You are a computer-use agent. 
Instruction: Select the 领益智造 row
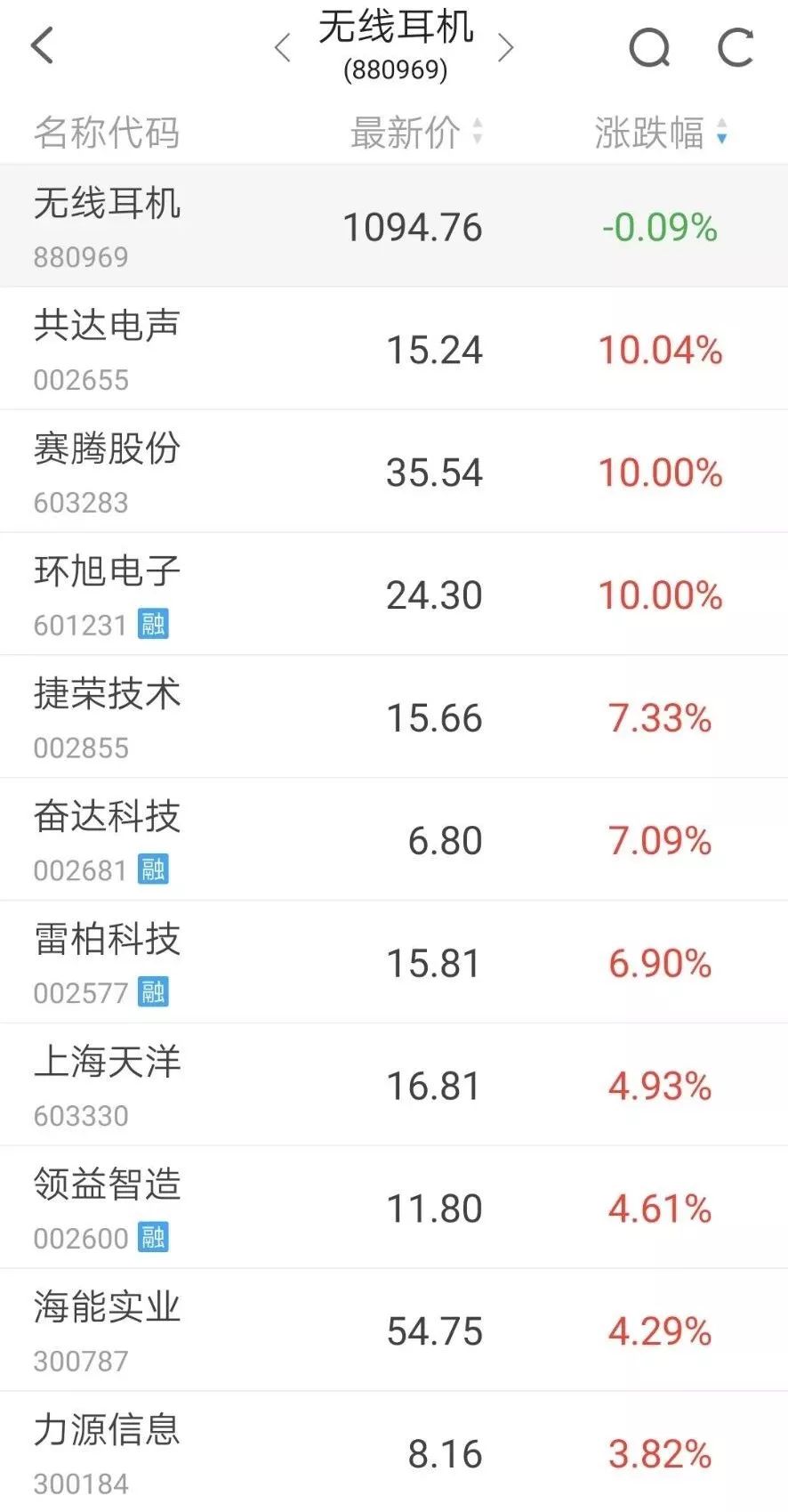pos(393,1209)
